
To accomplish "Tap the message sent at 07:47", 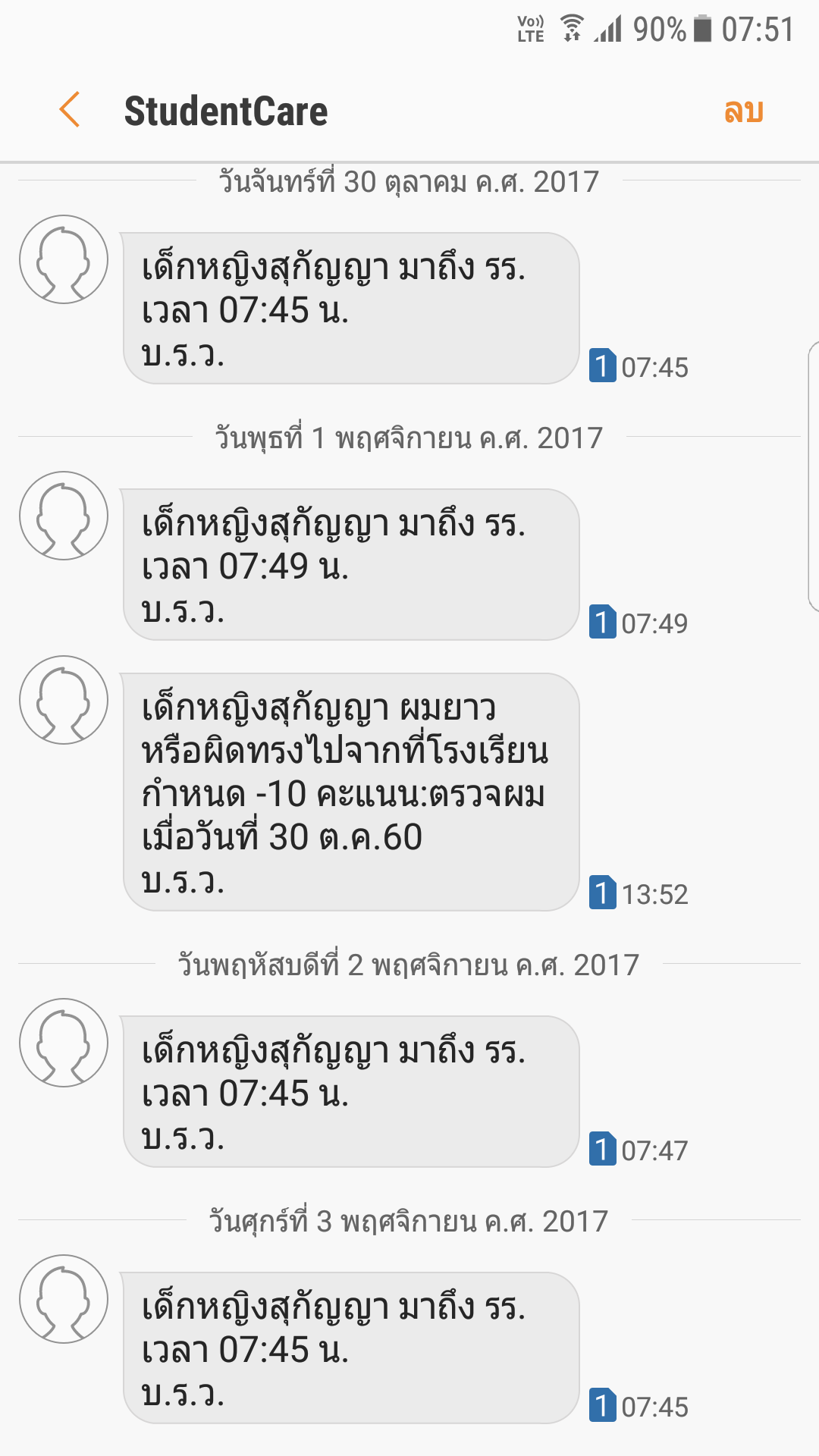I will [x=351, y=1091].
